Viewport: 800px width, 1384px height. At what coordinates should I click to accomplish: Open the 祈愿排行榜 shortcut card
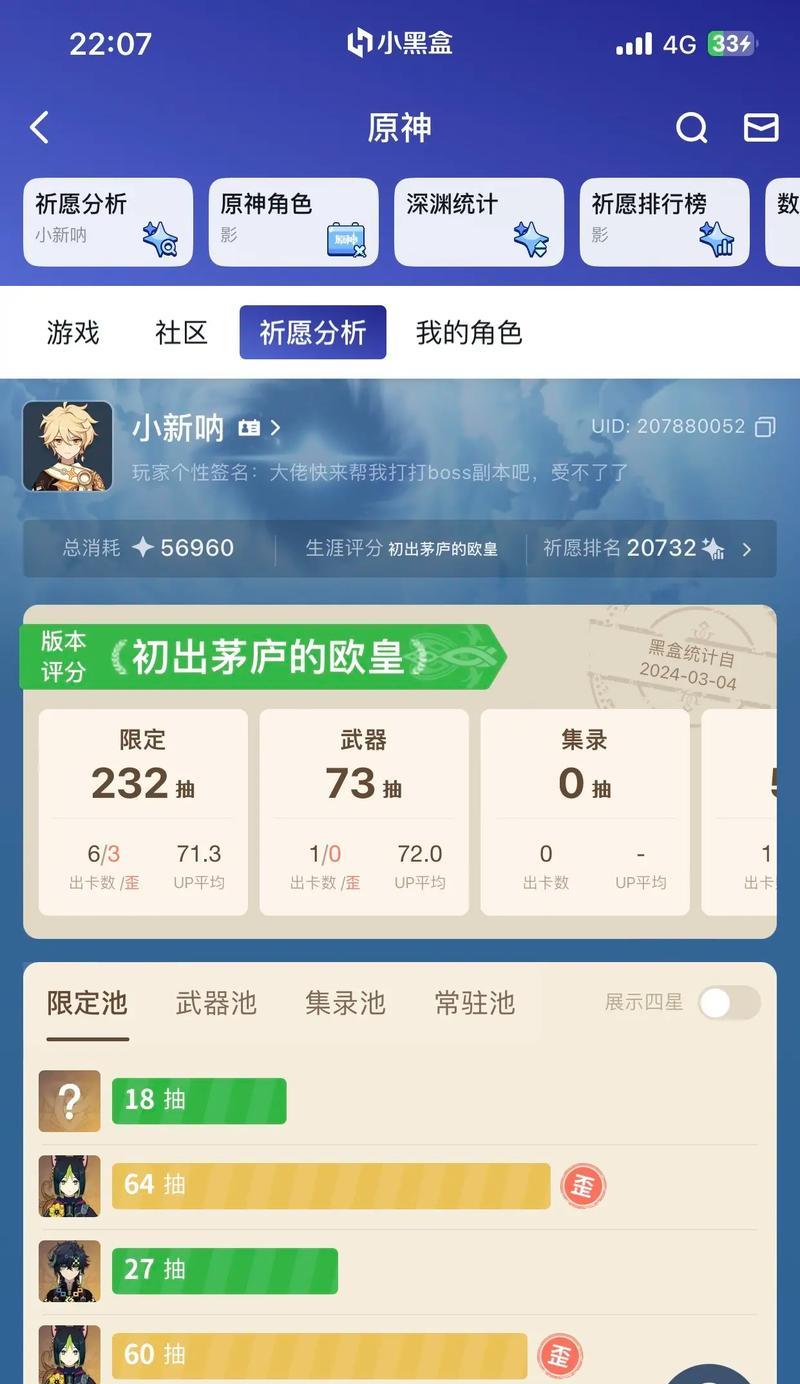tap(664, 222)
